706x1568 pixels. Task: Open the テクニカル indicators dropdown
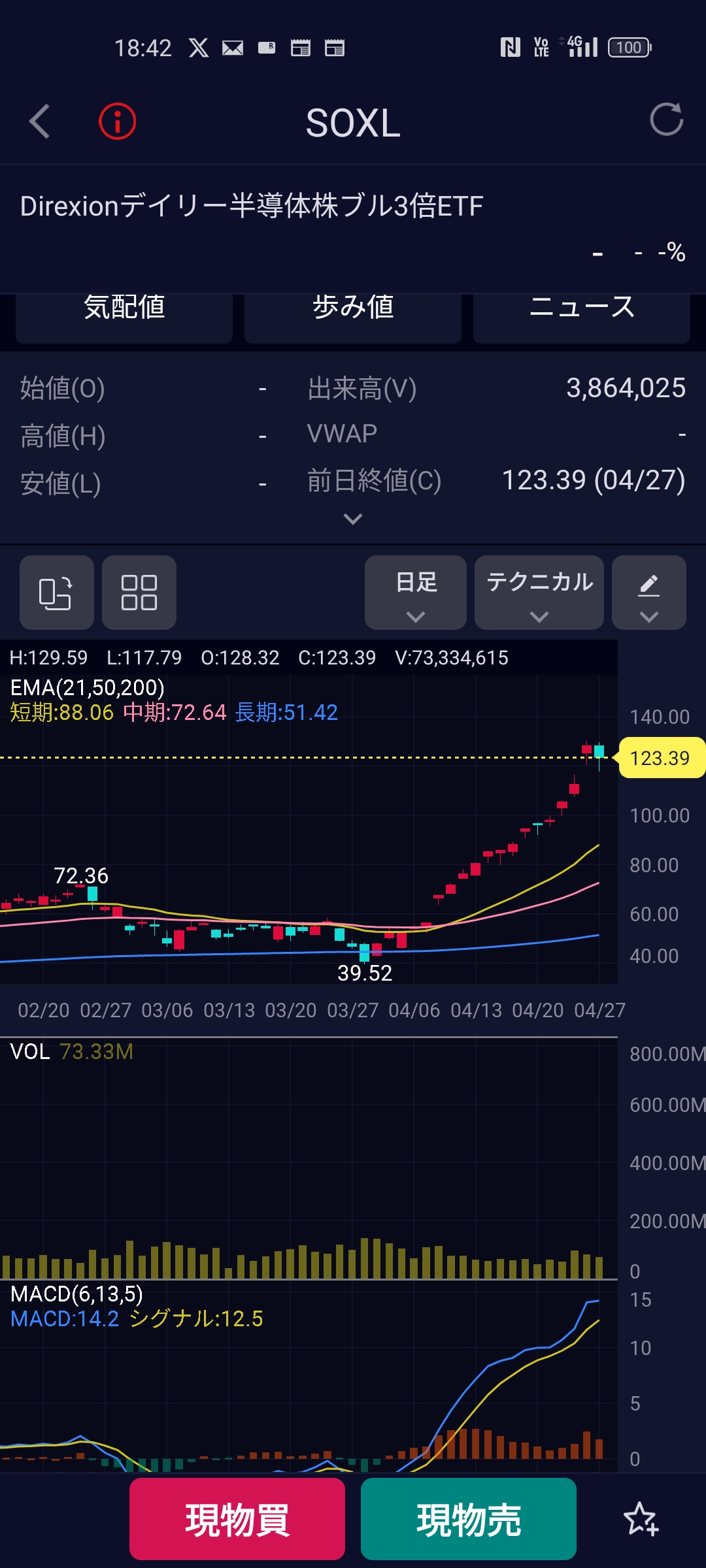click(539, 593)
